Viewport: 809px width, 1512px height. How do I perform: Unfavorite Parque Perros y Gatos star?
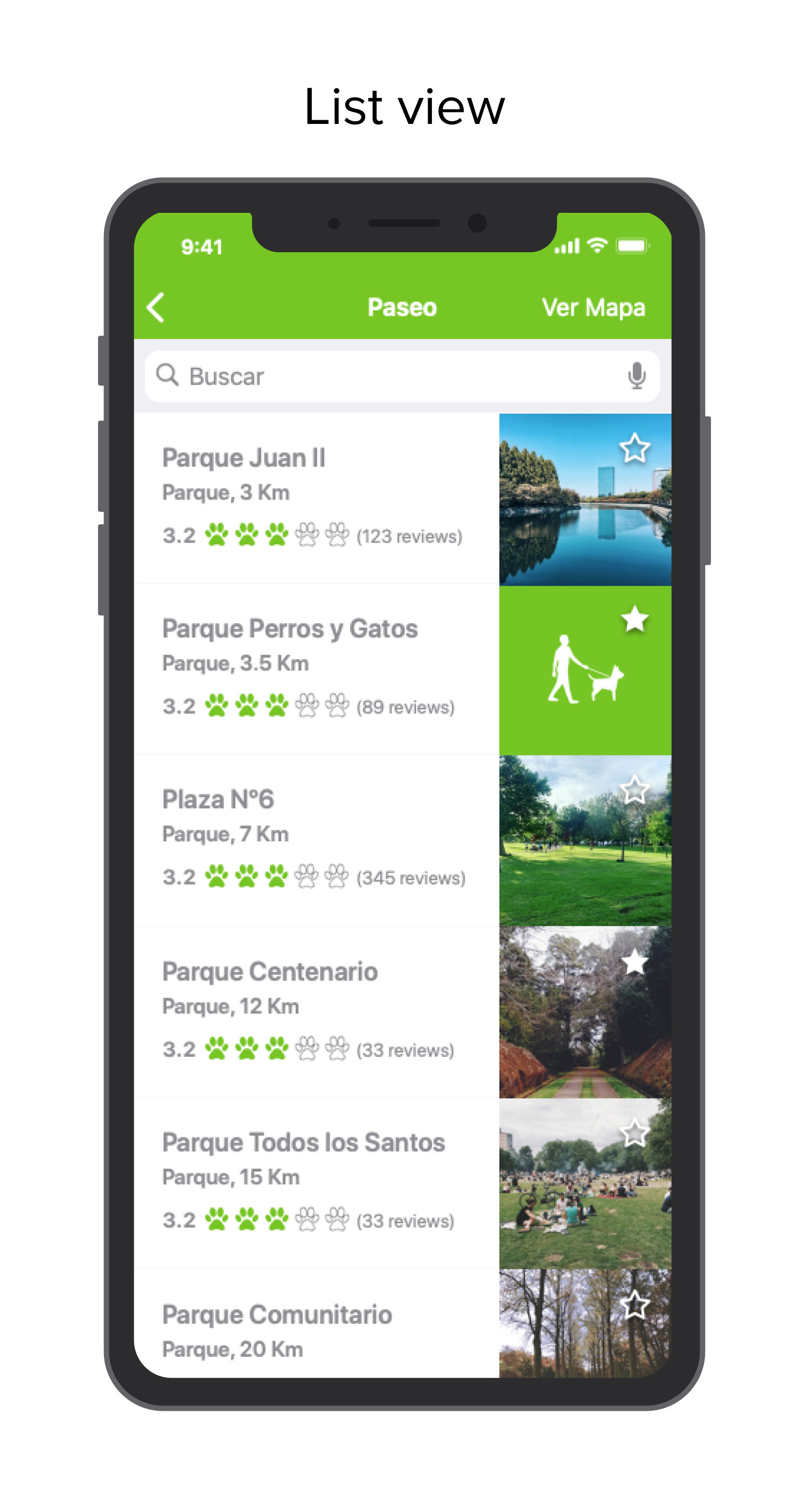click(x=634, y=620)
